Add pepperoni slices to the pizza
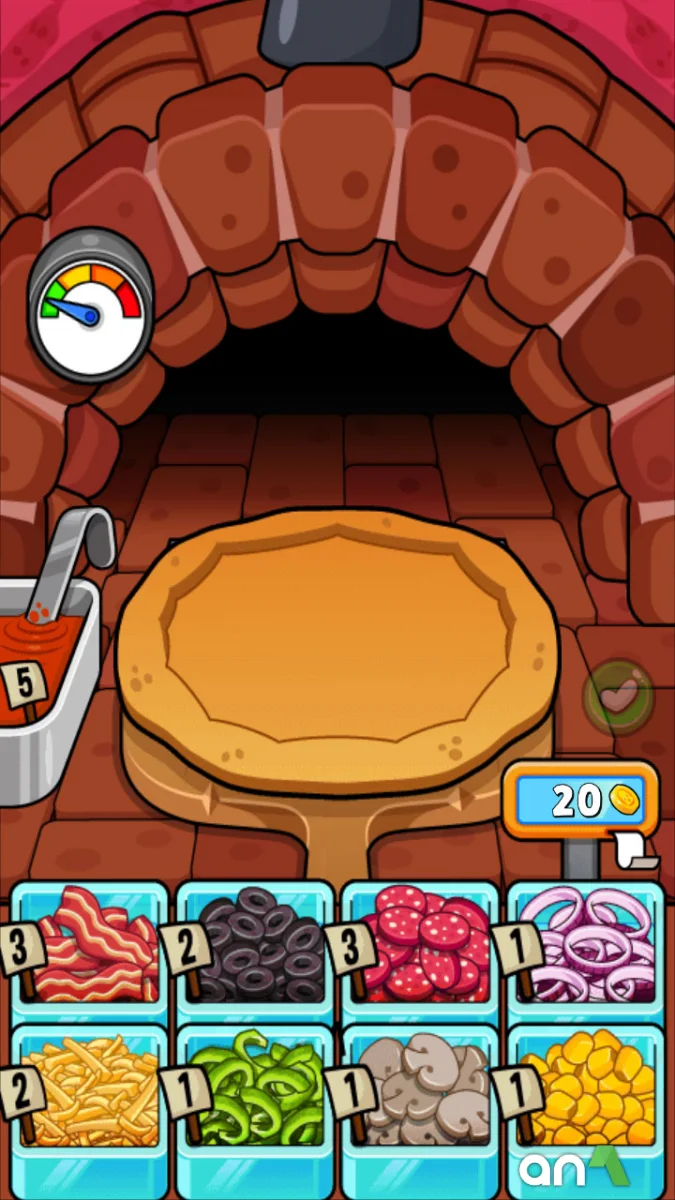 point(425,943)
